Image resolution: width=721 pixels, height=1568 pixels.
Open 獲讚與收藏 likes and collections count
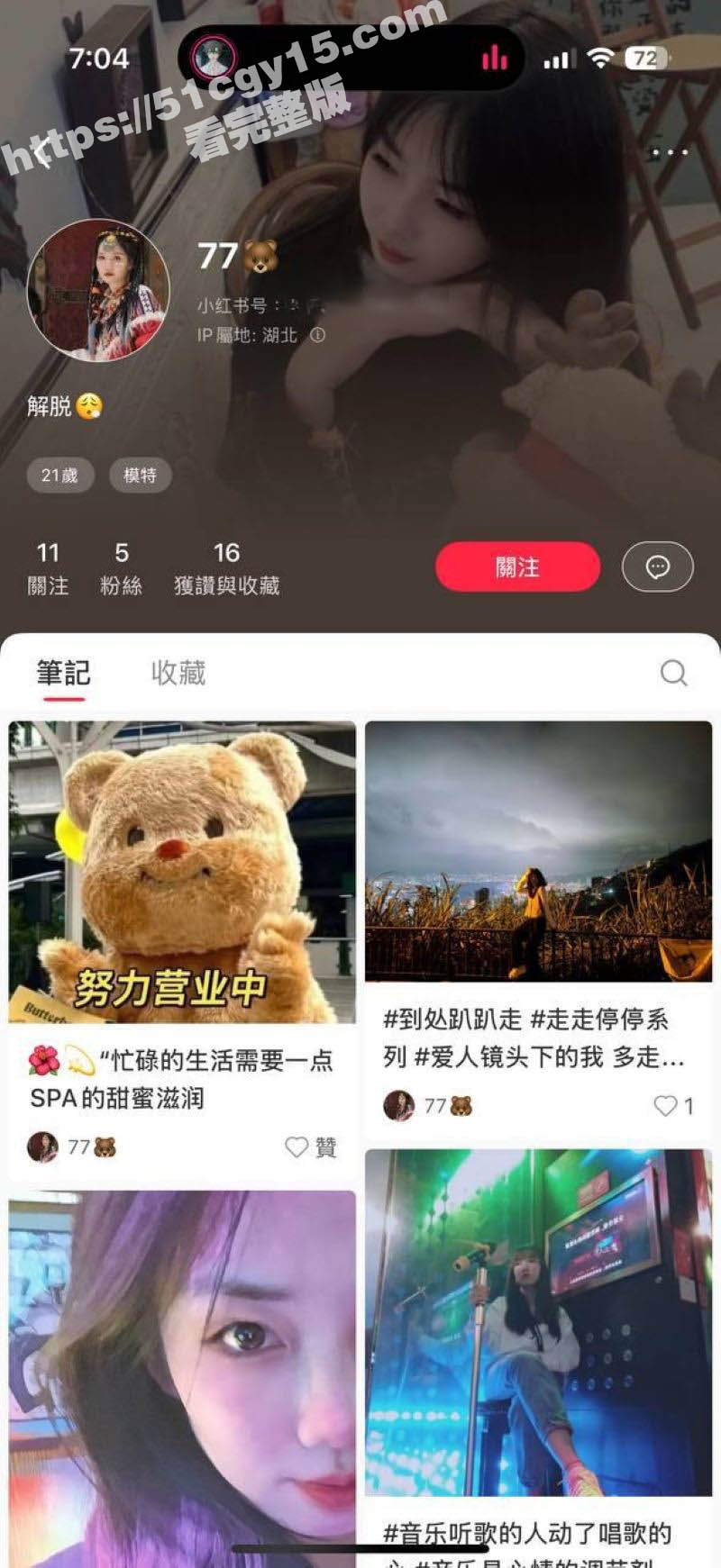pyautogui.click(x=226, y=569)
